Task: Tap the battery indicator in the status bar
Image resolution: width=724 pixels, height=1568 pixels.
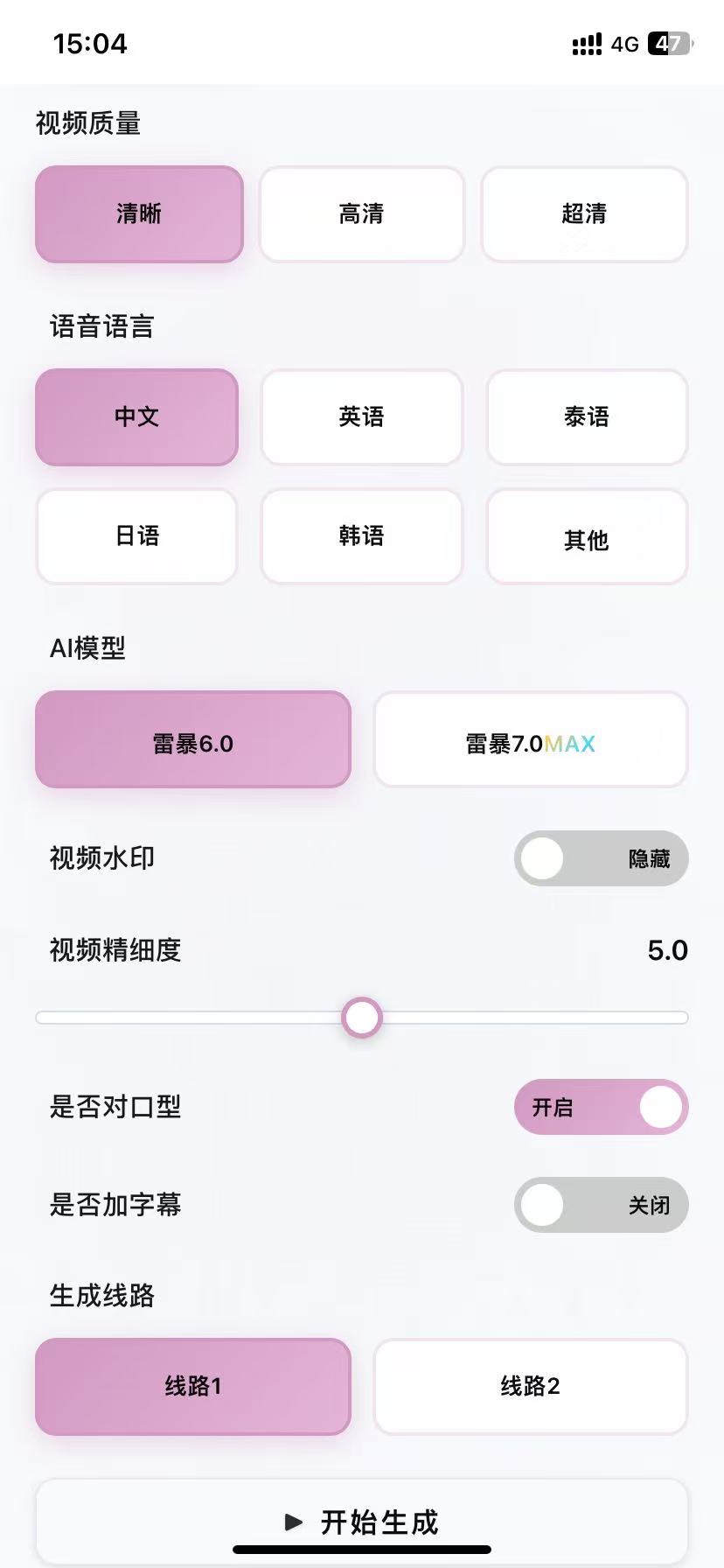Action: (x=671, y=44)
